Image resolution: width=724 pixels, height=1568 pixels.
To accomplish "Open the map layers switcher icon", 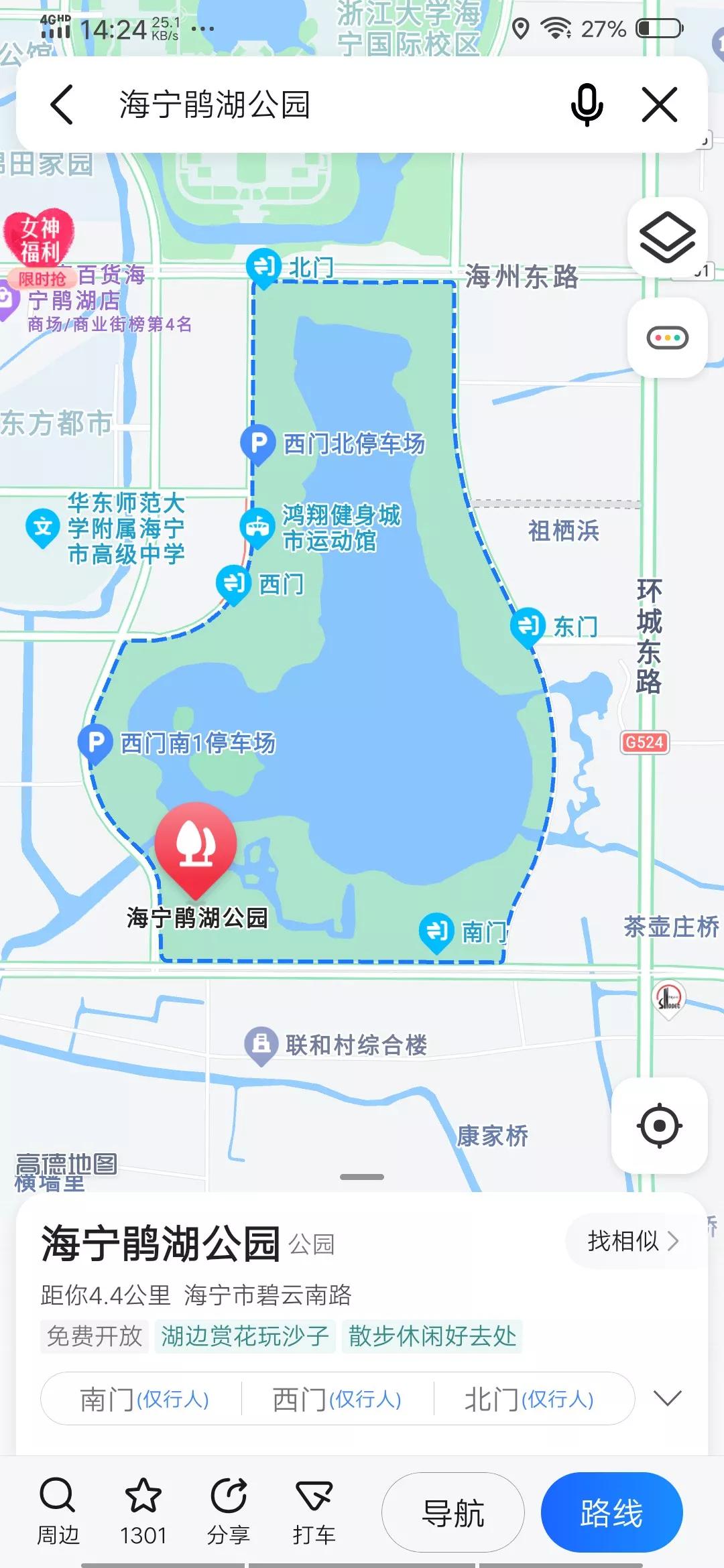I will click(x=666, y=239).
